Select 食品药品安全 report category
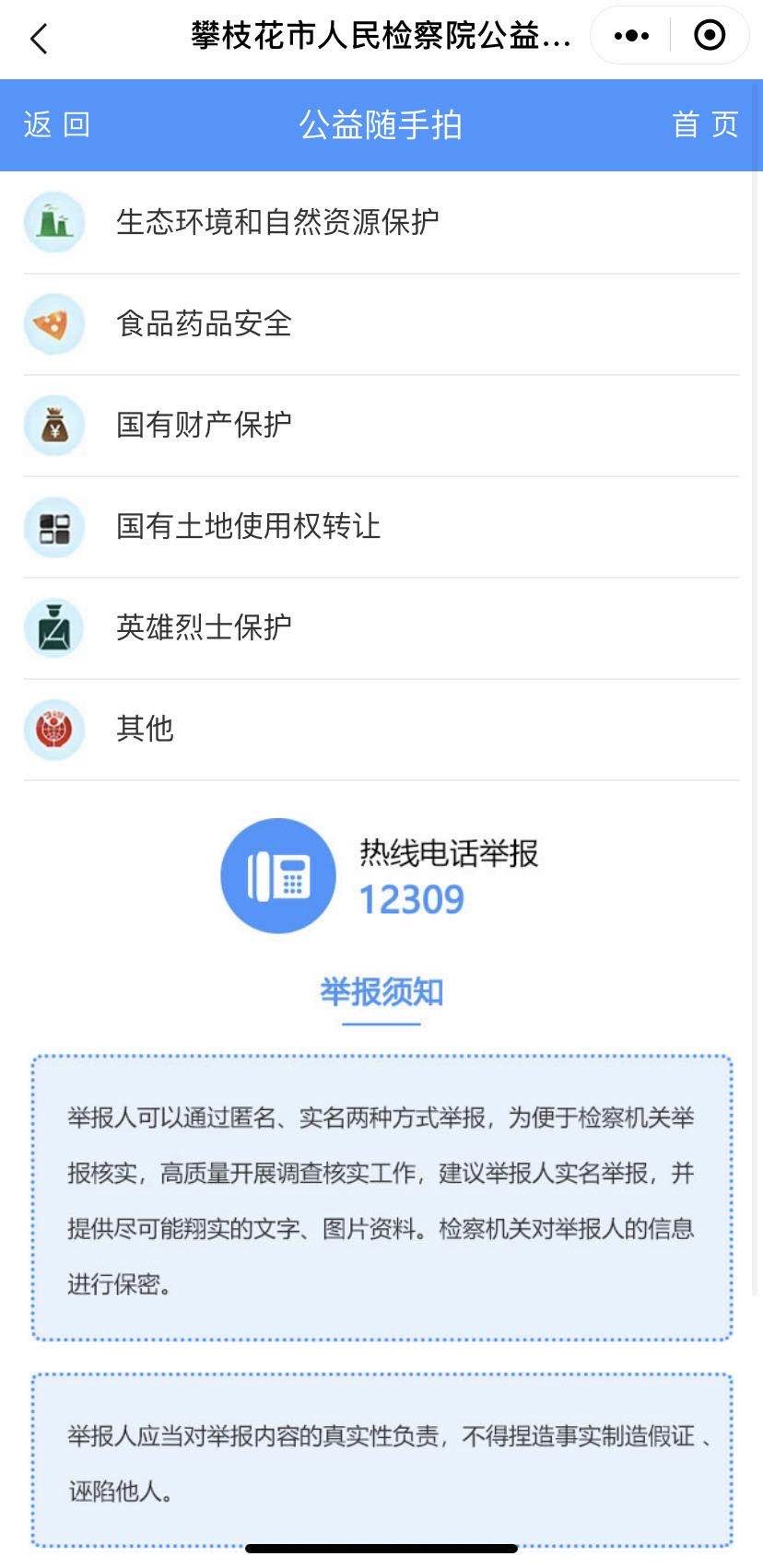Viewport: 763px width, 1568px height. [x=204, y=324]
